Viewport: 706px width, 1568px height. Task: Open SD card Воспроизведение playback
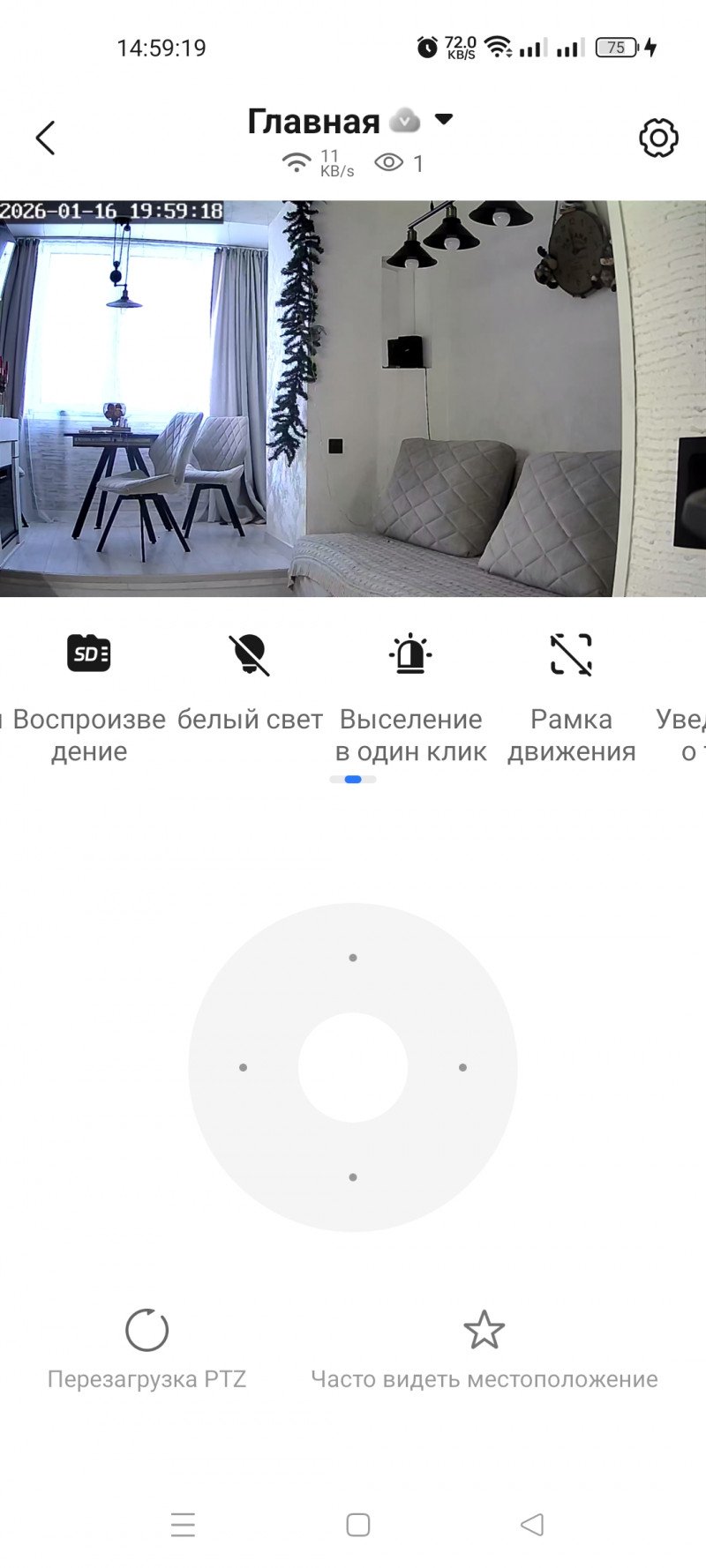click(89, 654)
